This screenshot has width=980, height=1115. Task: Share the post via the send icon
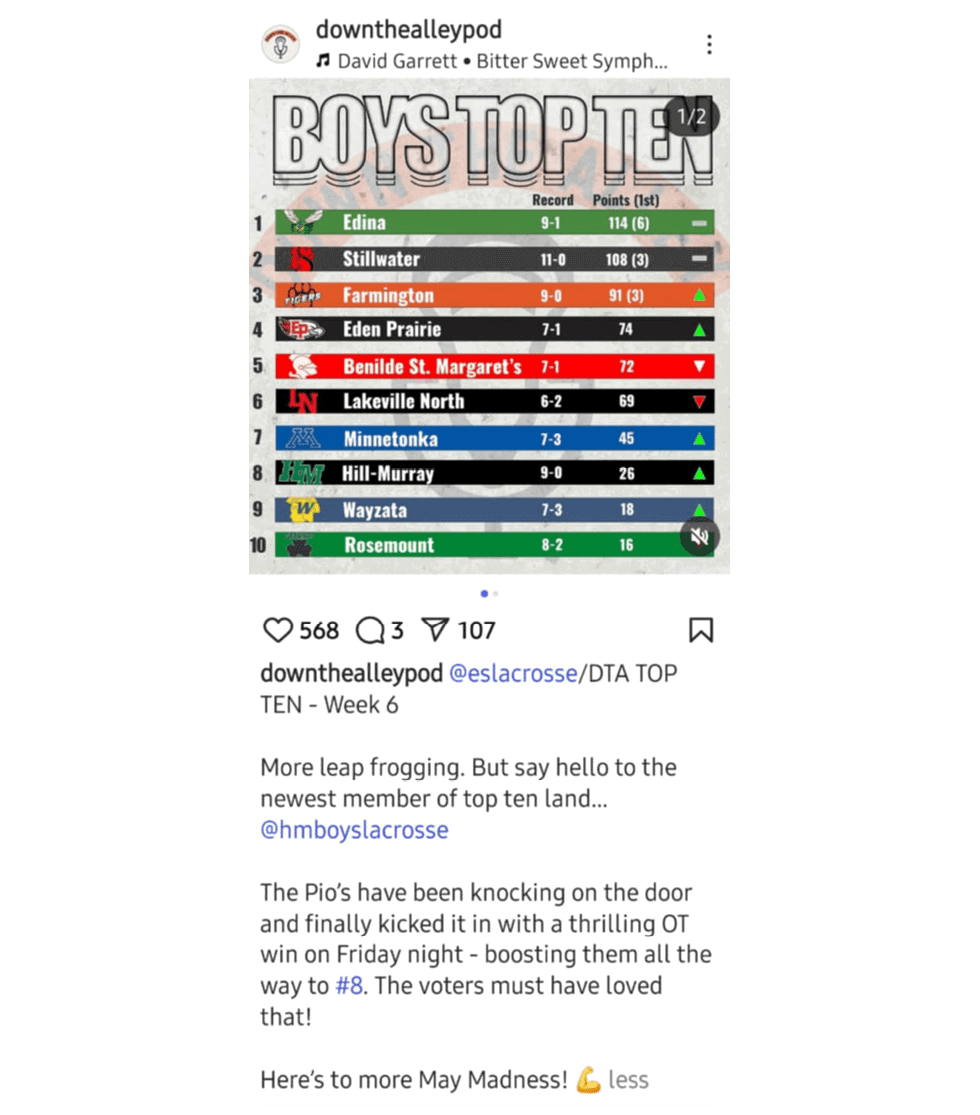click(435, 630)
